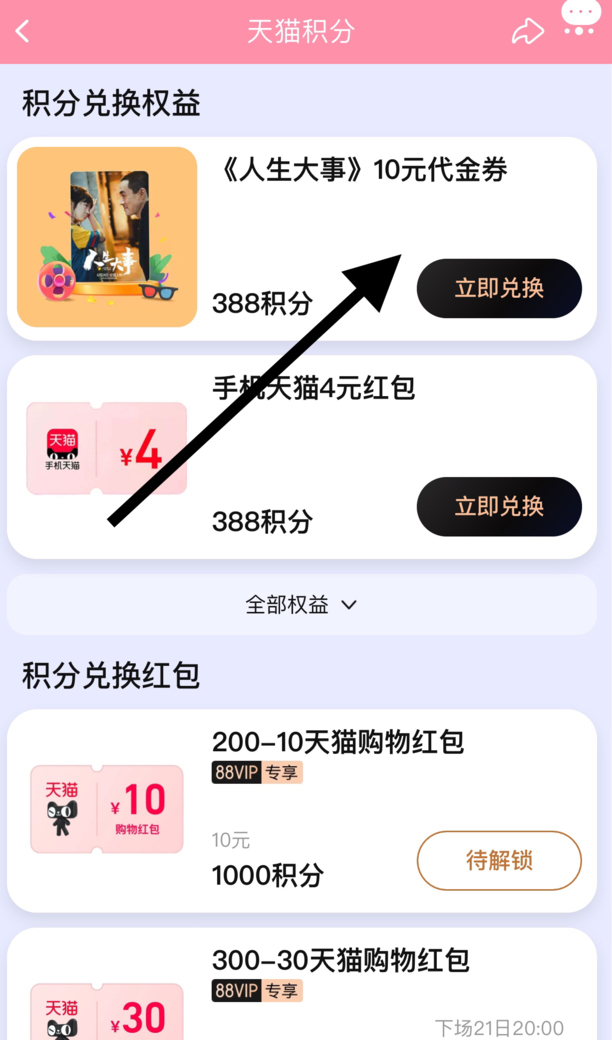
Task: Tap 待解锁 on the 200-10 shopping red packet
Action: tap(499, 860)
